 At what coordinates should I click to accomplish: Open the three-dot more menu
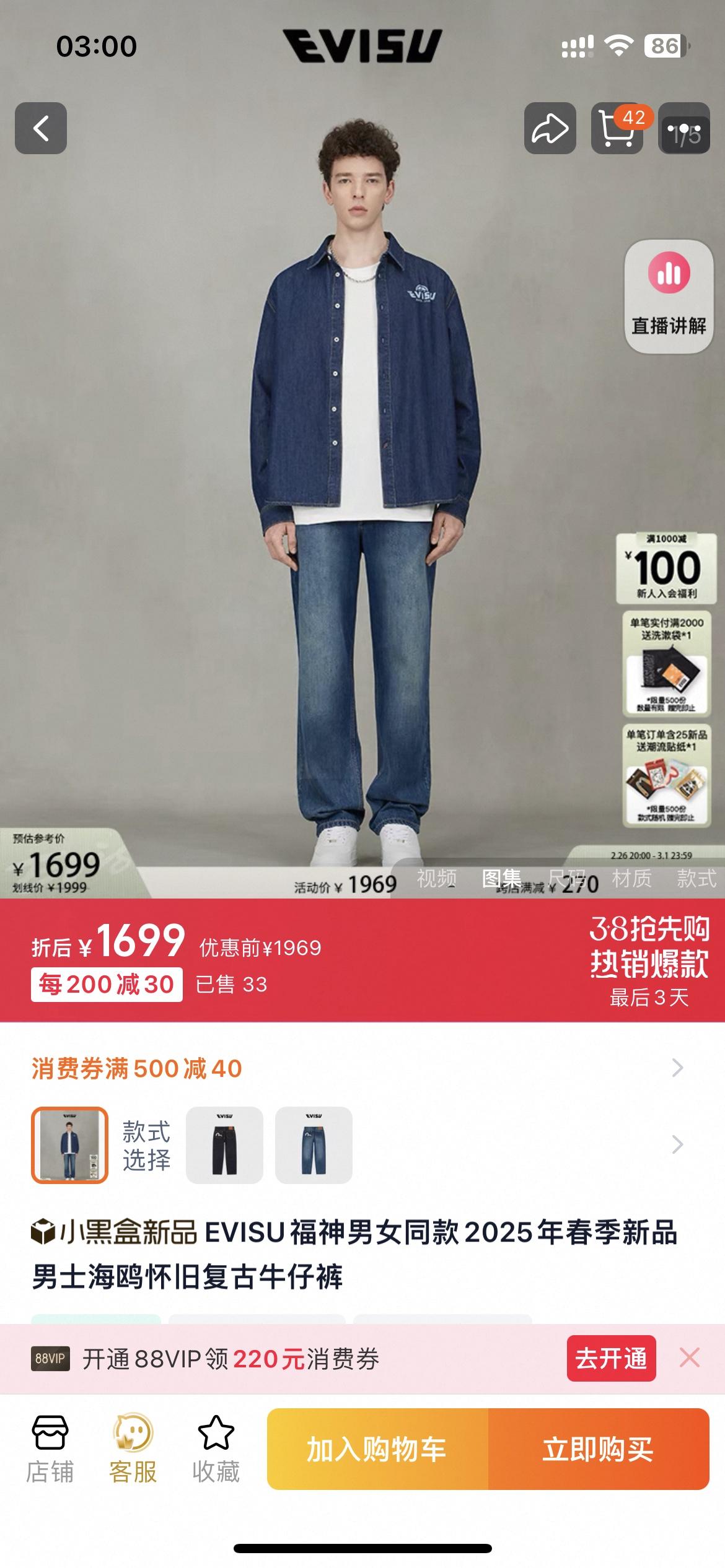point(684,128)
